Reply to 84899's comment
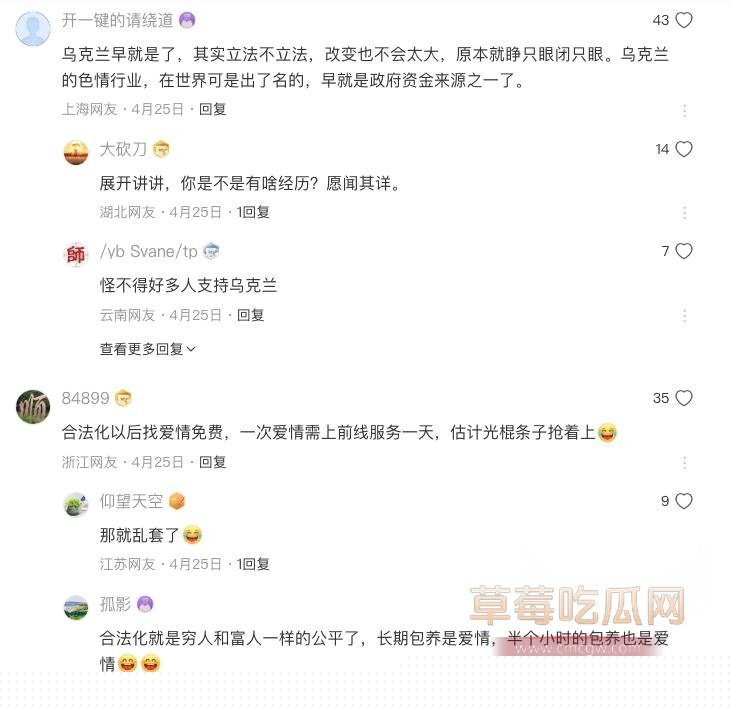731x709 pixels. pos(212,462)
